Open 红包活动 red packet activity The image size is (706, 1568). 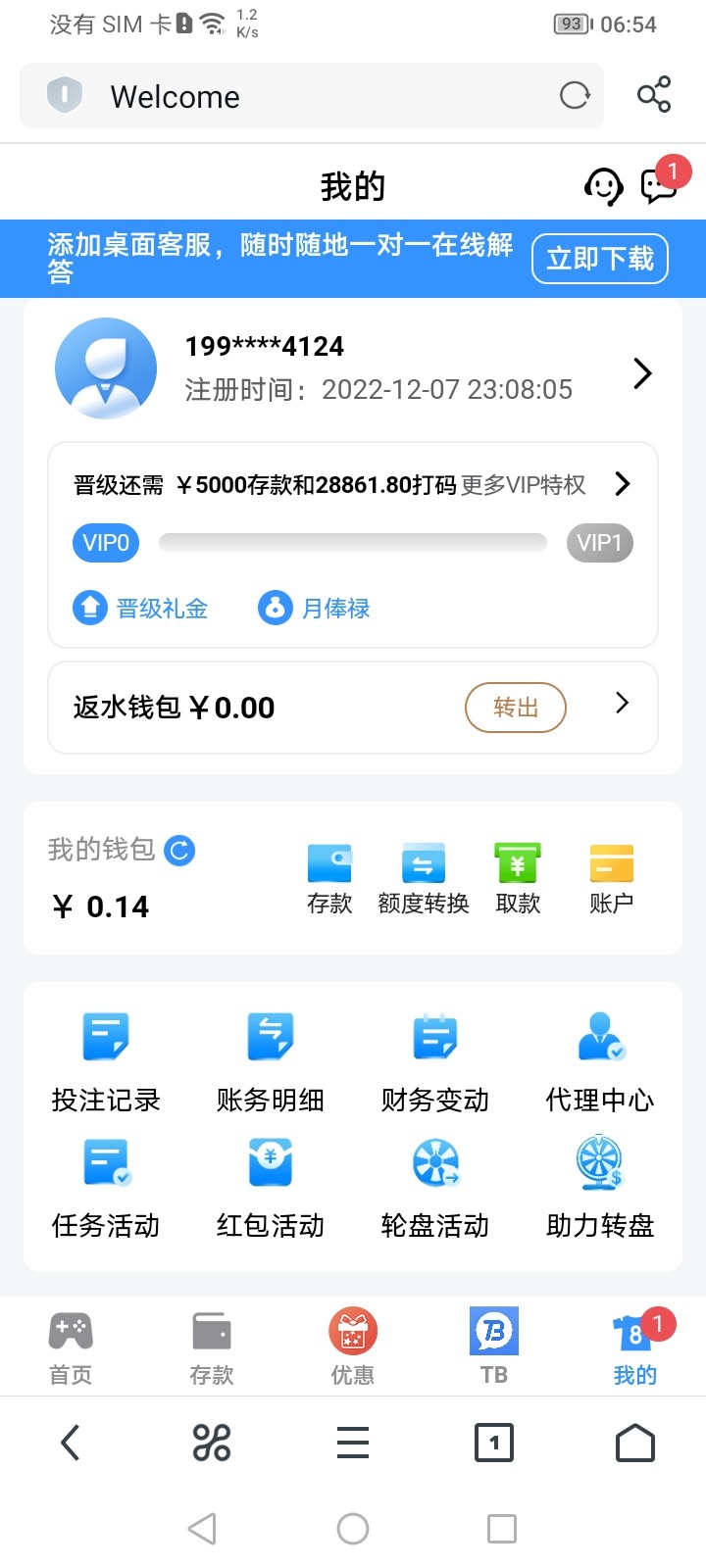(271, 1188)
